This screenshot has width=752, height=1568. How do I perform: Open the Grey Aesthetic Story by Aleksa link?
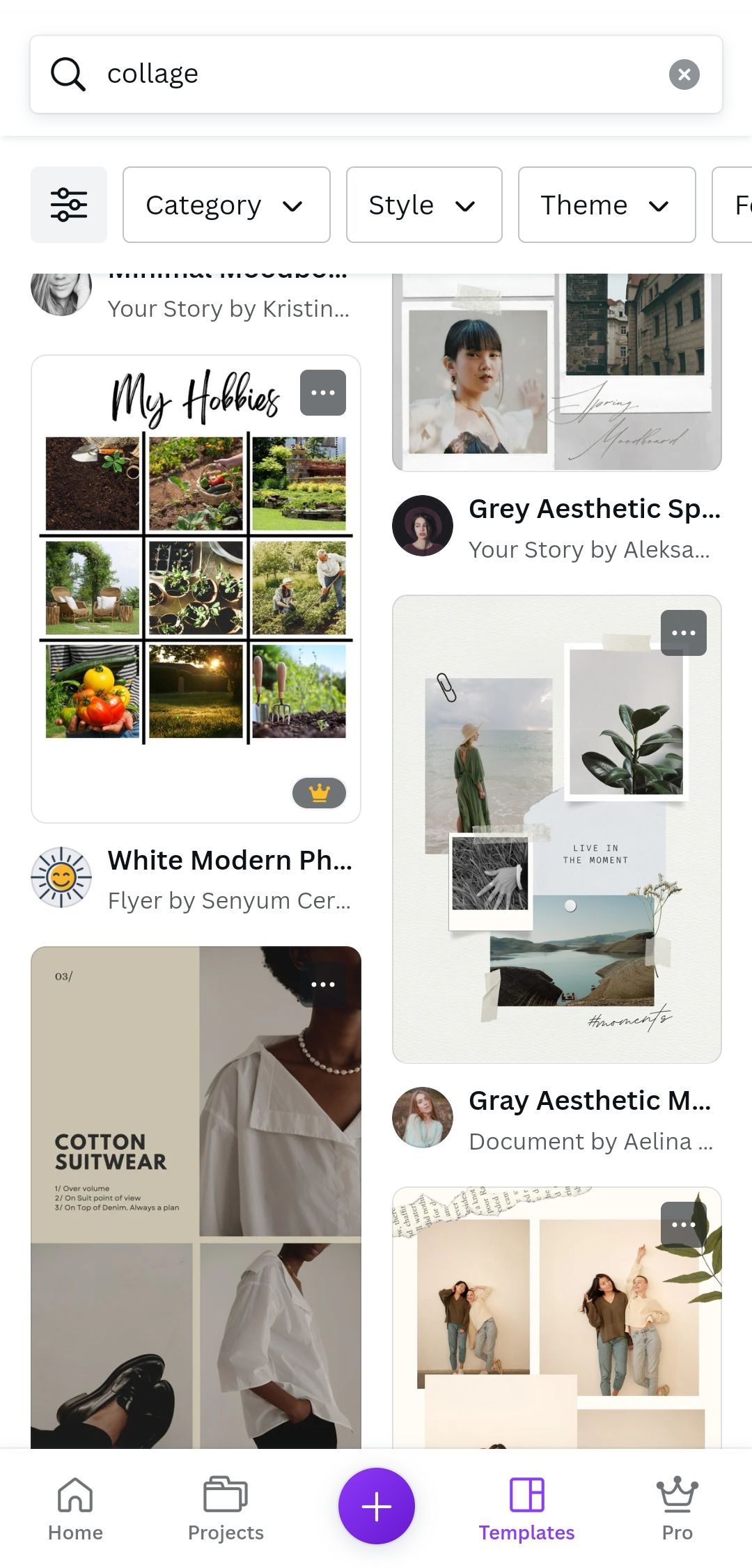pyautogui.click(x=589, y=549)
